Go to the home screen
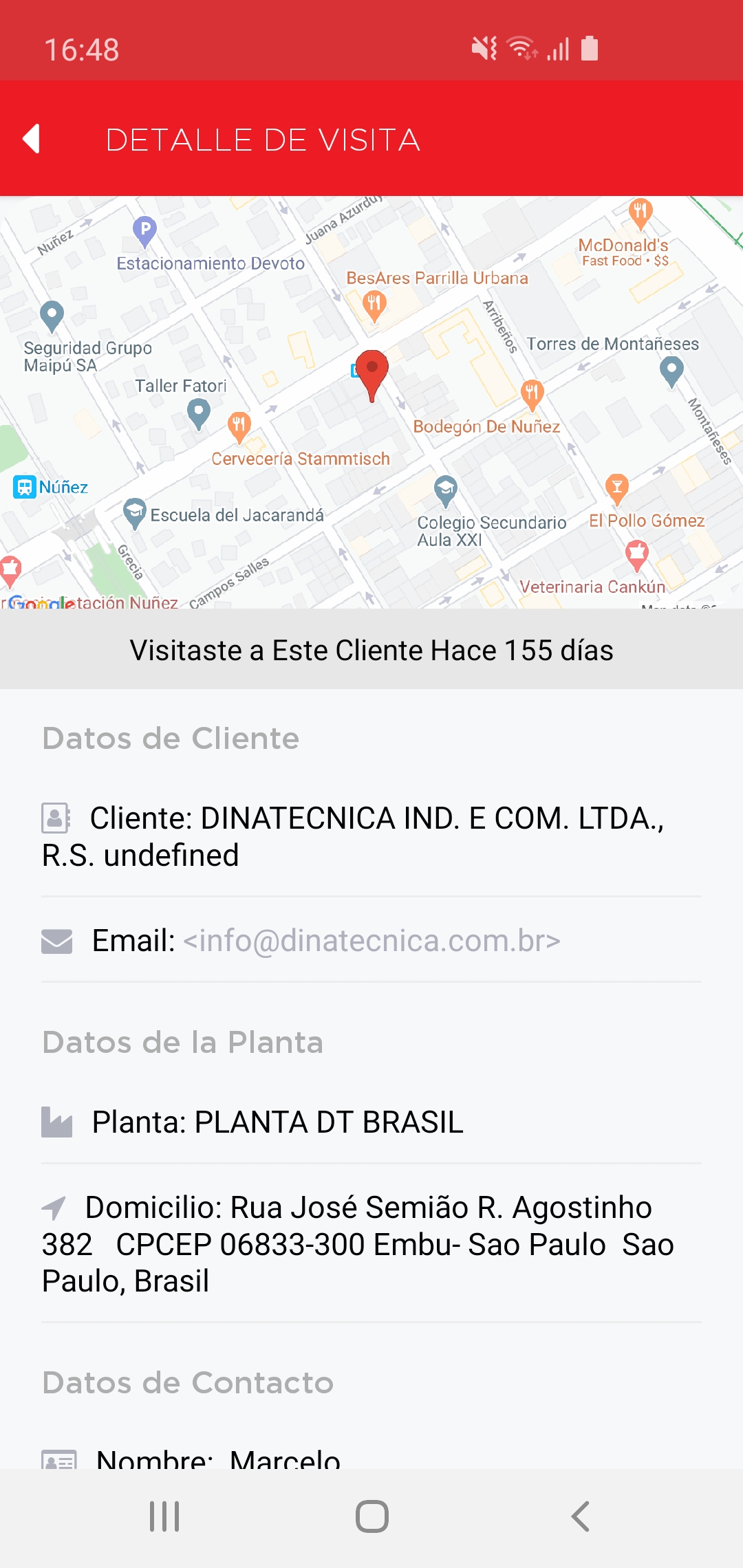 coord(371,1516)
